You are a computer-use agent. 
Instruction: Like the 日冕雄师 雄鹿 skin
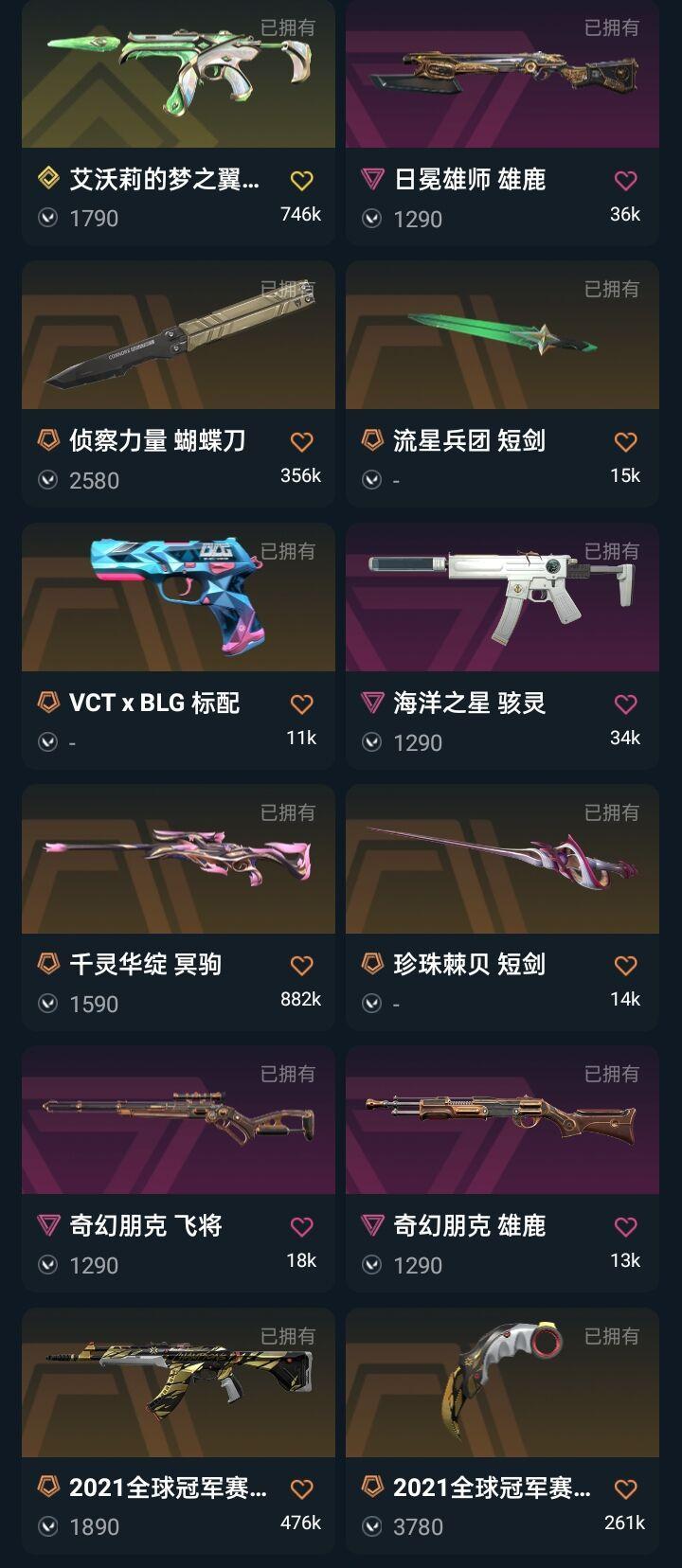625,180
